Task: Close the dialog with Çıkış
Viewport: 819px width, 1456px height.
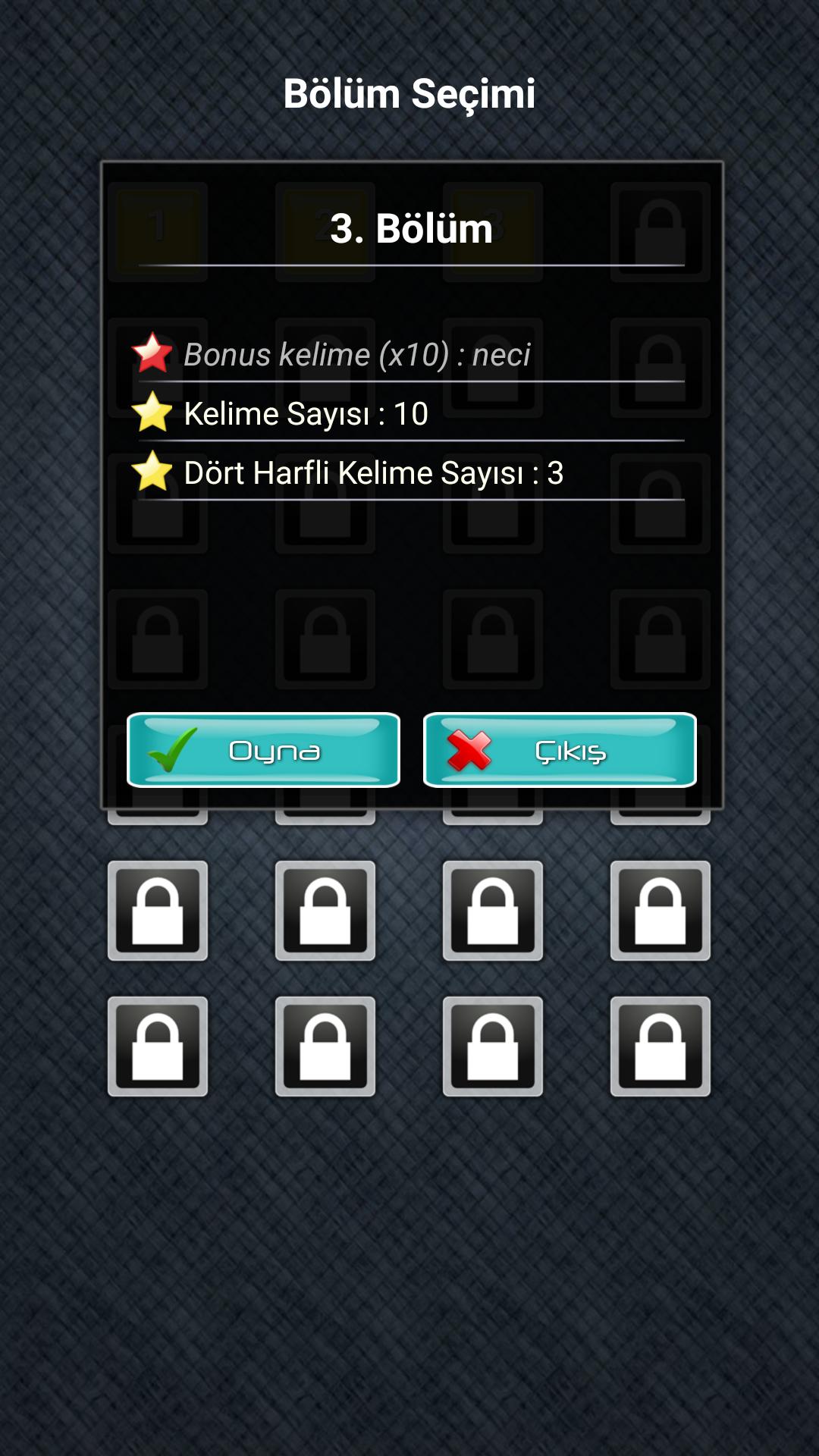Action: [560, 750]
